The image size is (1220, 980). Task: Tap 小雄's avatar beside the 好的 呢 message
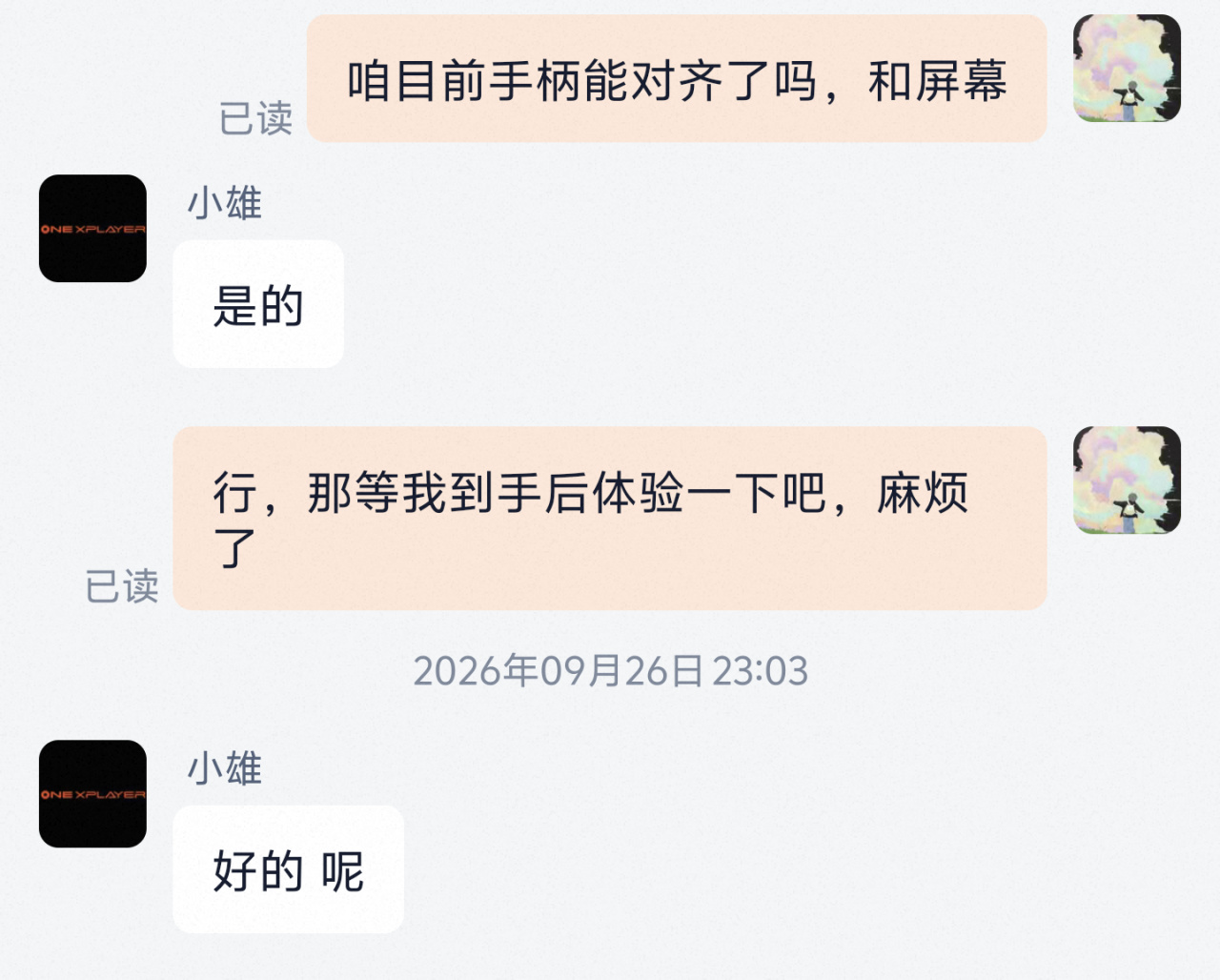point(92,793)
